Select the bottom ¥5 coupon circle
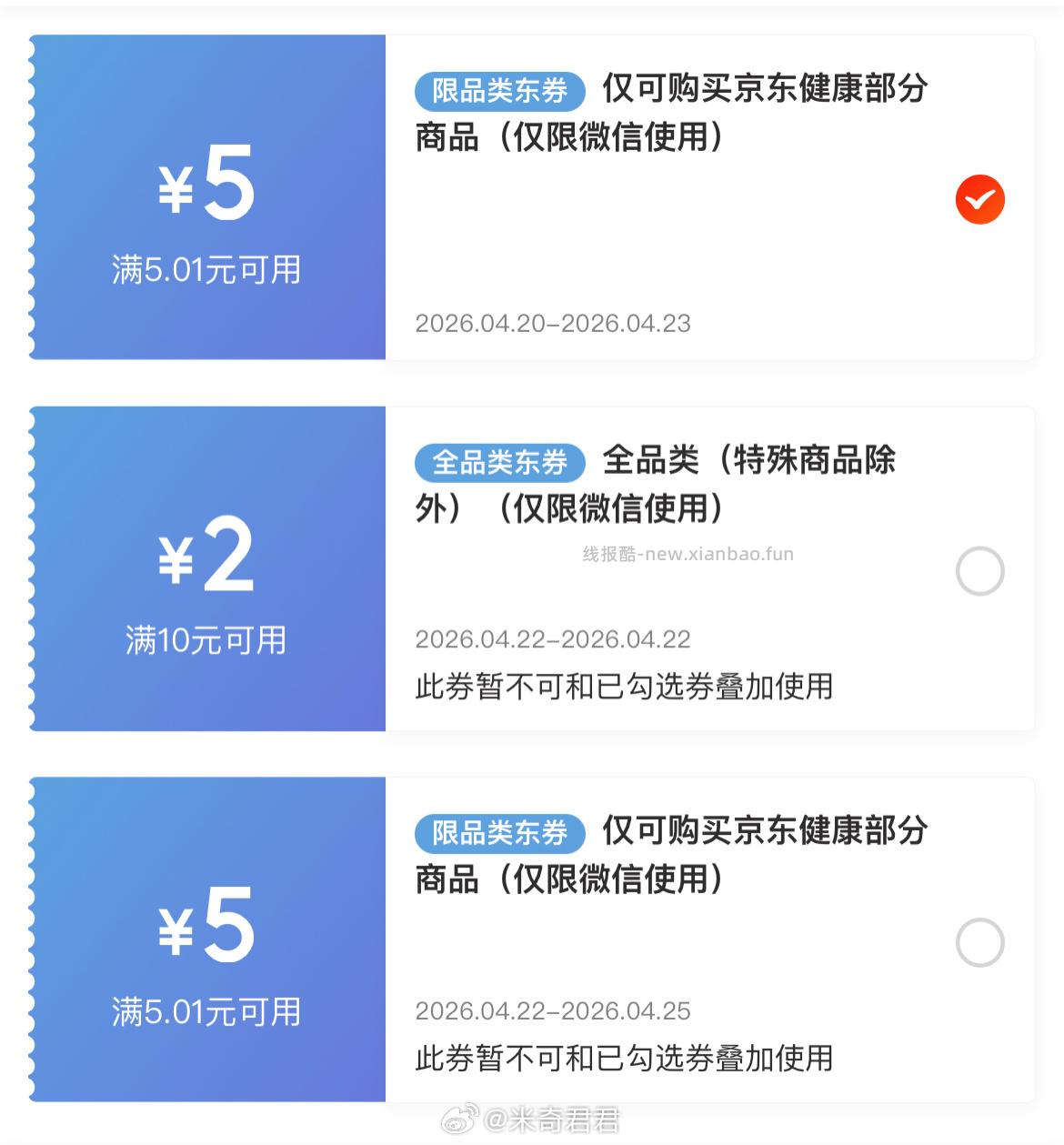 tap(979, 942)
